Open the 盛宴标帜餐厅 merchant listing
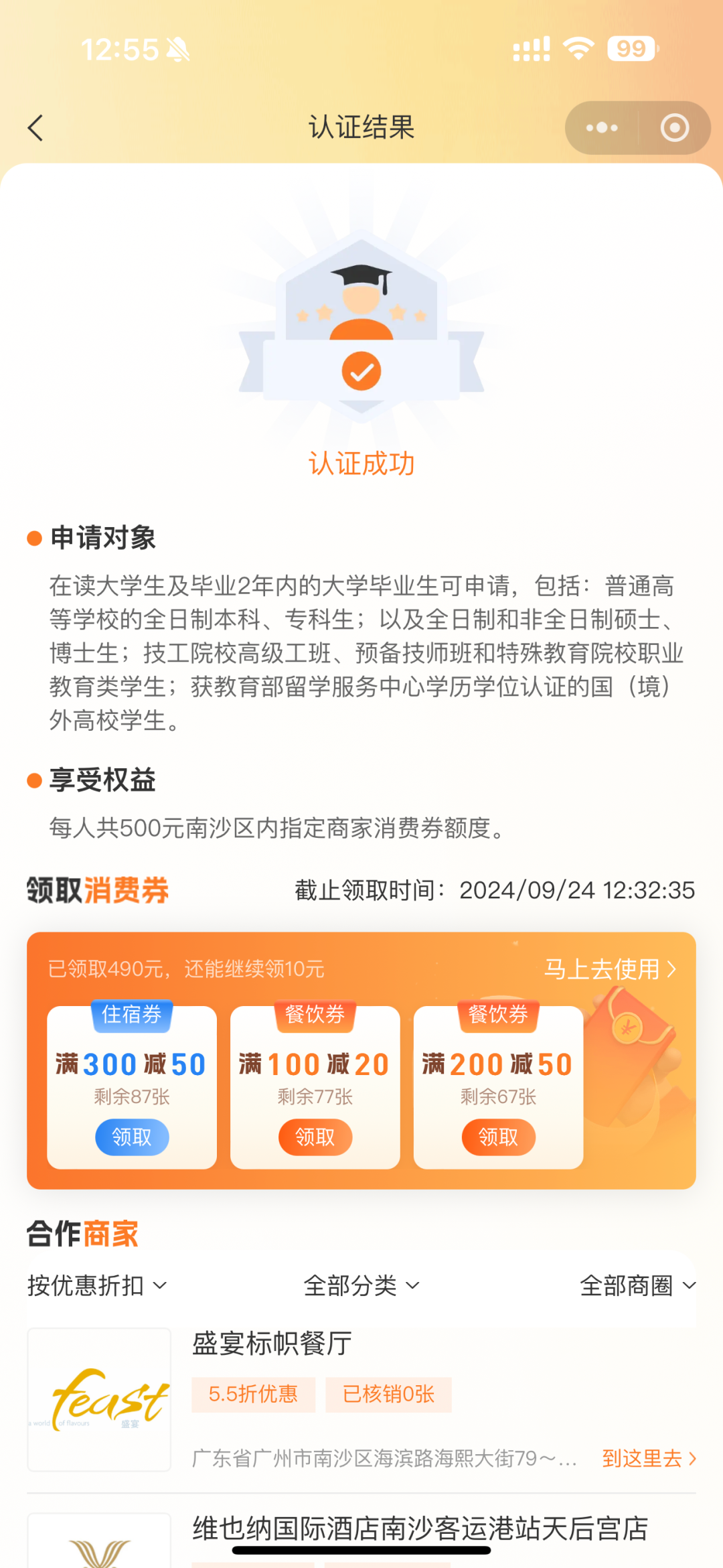 tap(272, 1344)
